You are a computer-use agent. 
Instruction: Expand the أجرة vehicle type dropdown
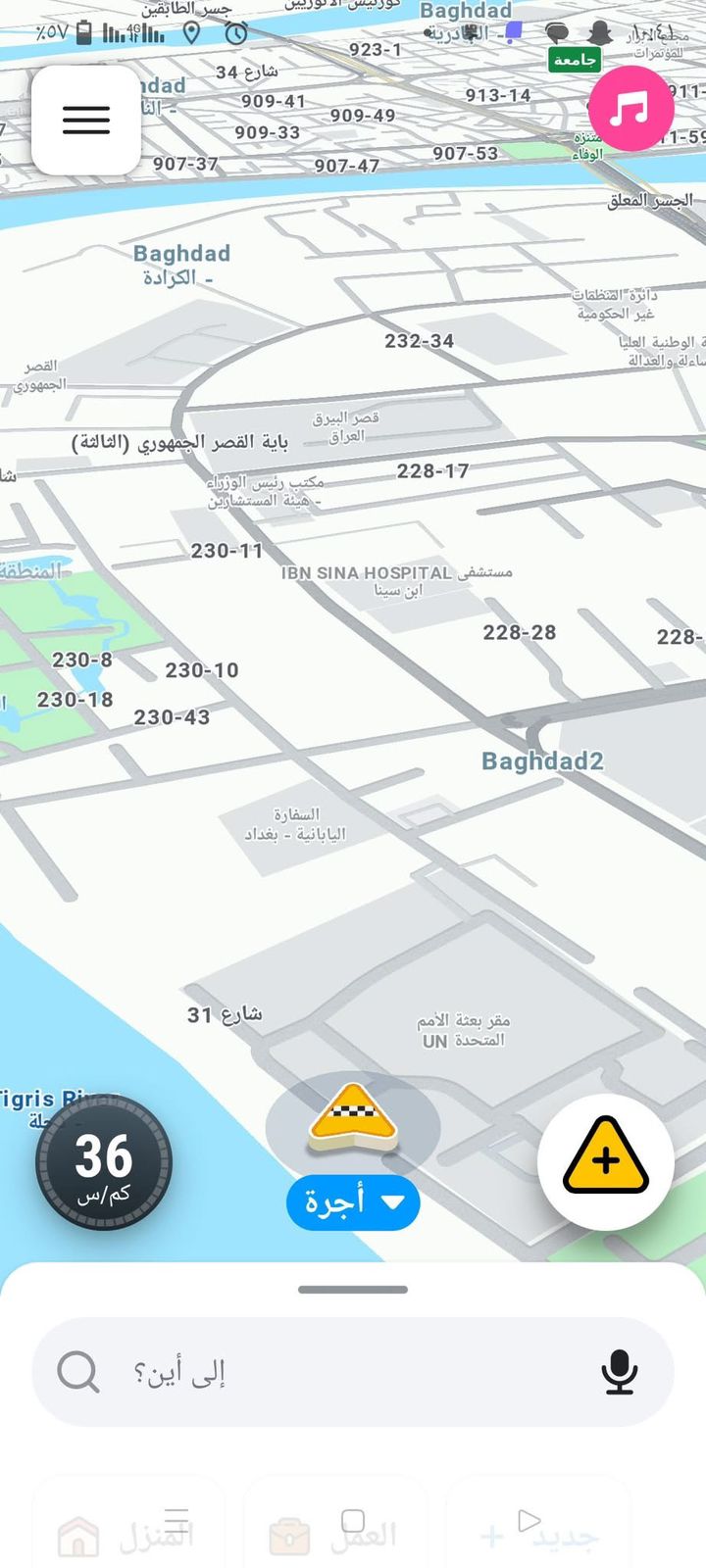353,1201
